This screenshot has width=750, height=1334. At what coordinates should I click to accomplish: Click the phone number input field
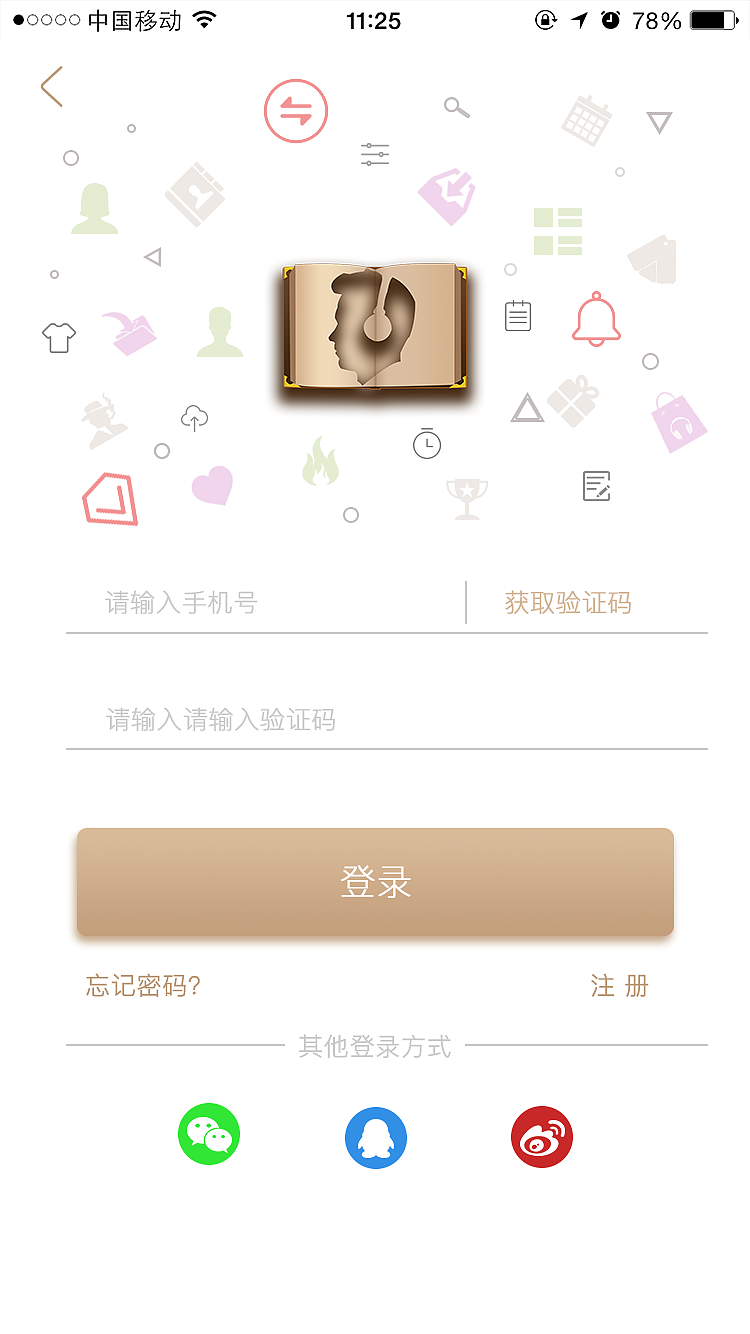250,602
